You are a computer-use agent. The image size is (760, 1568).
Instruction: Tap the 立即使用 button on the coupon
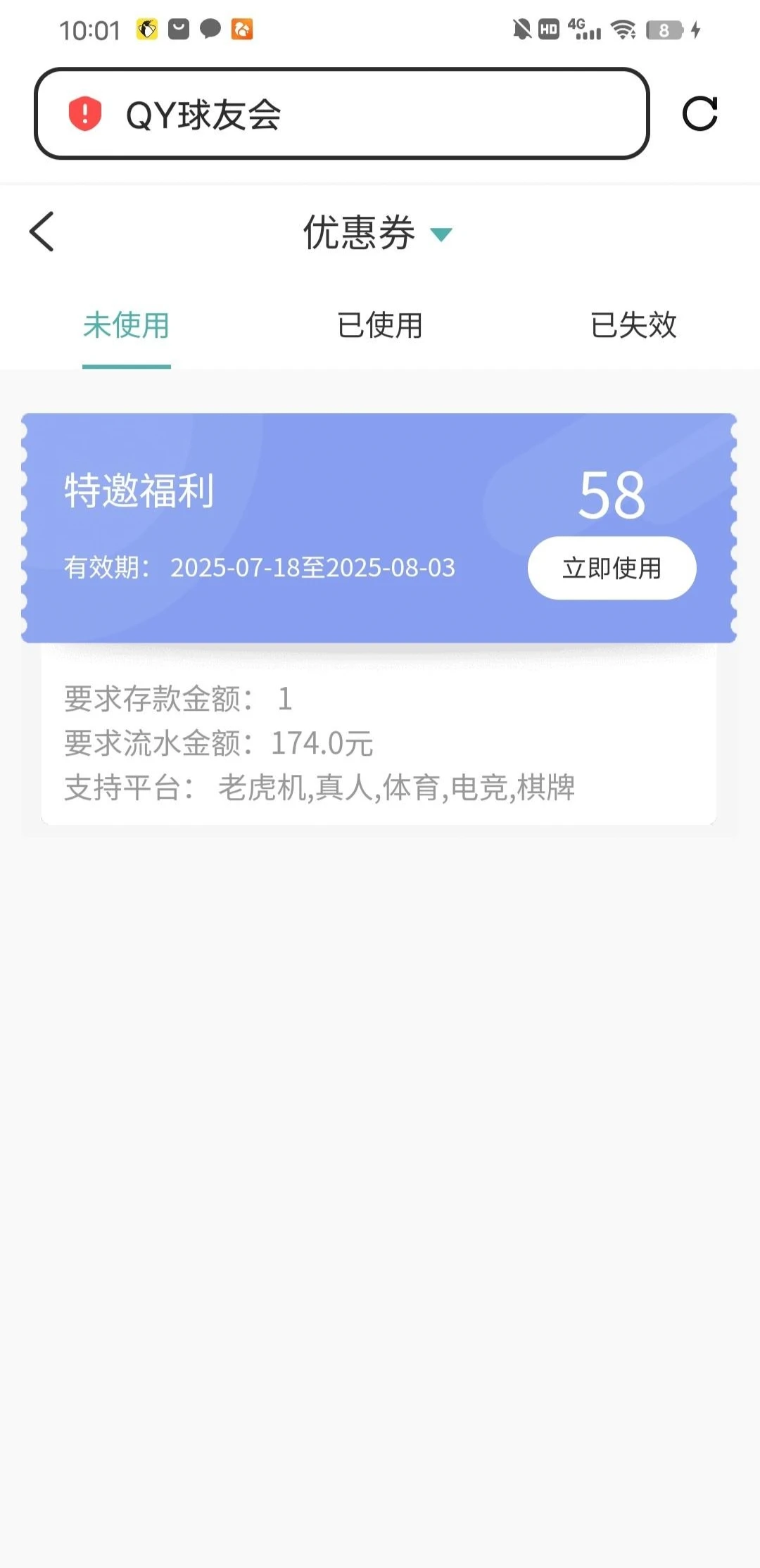coord(611,567)
